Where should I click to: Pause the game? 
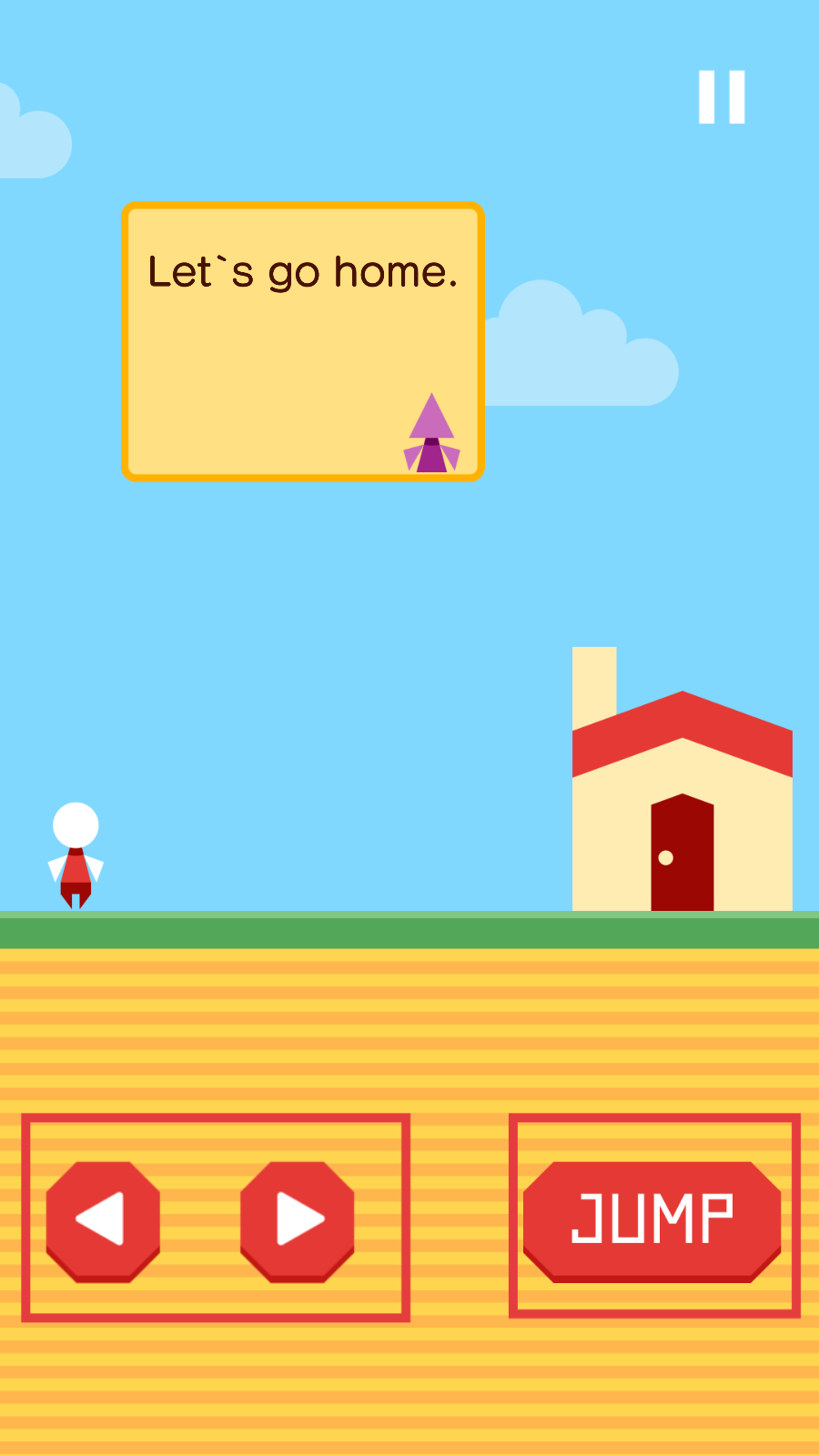click(722, 96)
